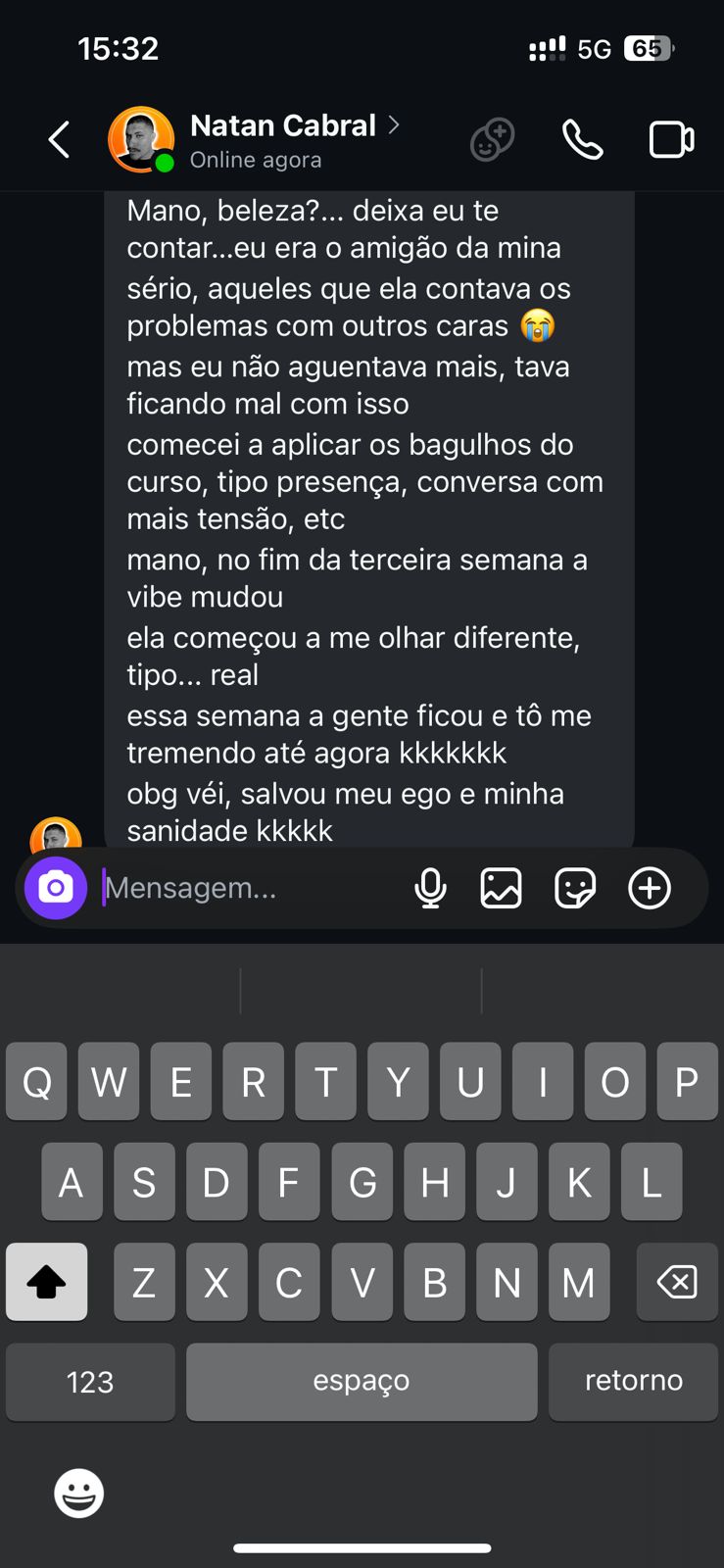Switch the keyboard to emoji
The height and width of the screenshot is (1568, 724).
click(78, 1494)
